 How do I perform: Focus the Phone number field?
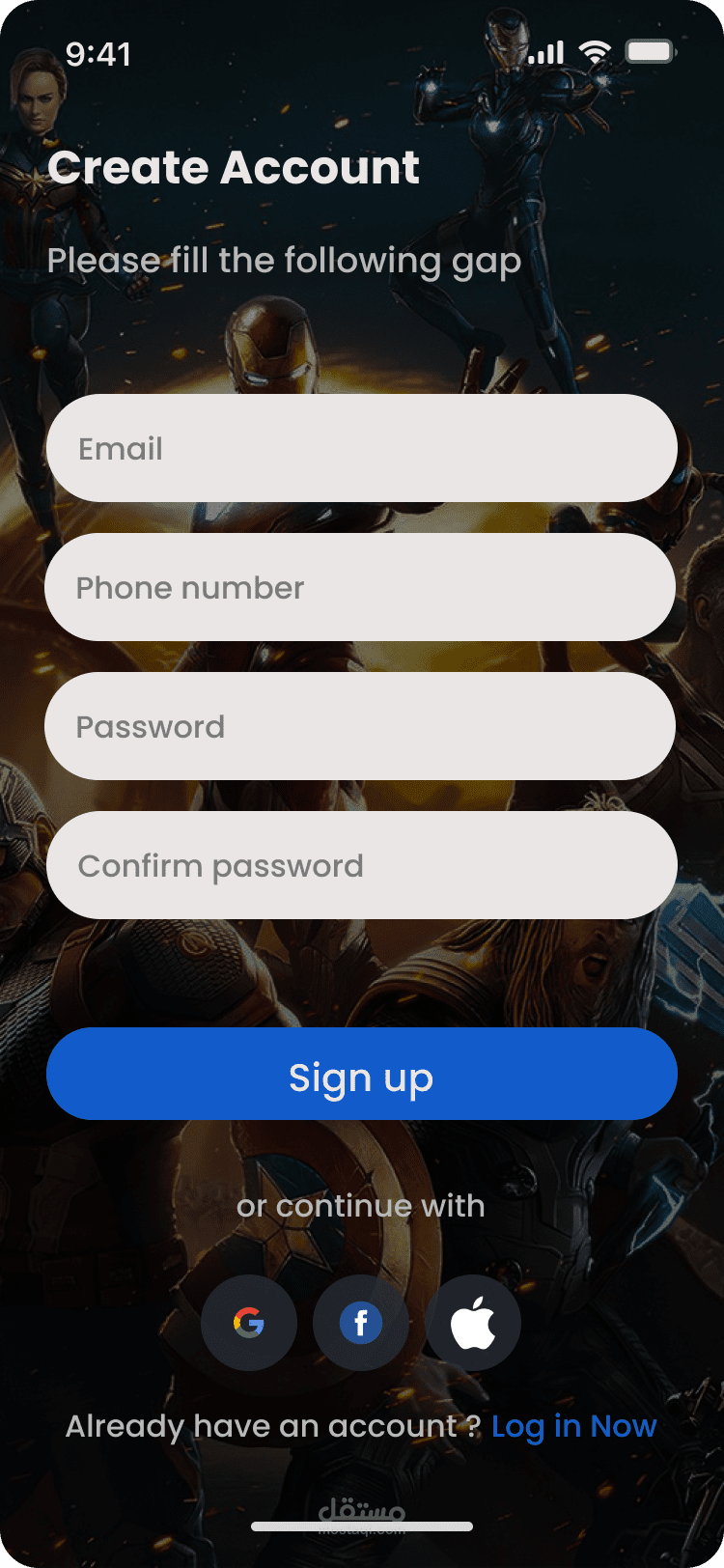click(360, 587)
